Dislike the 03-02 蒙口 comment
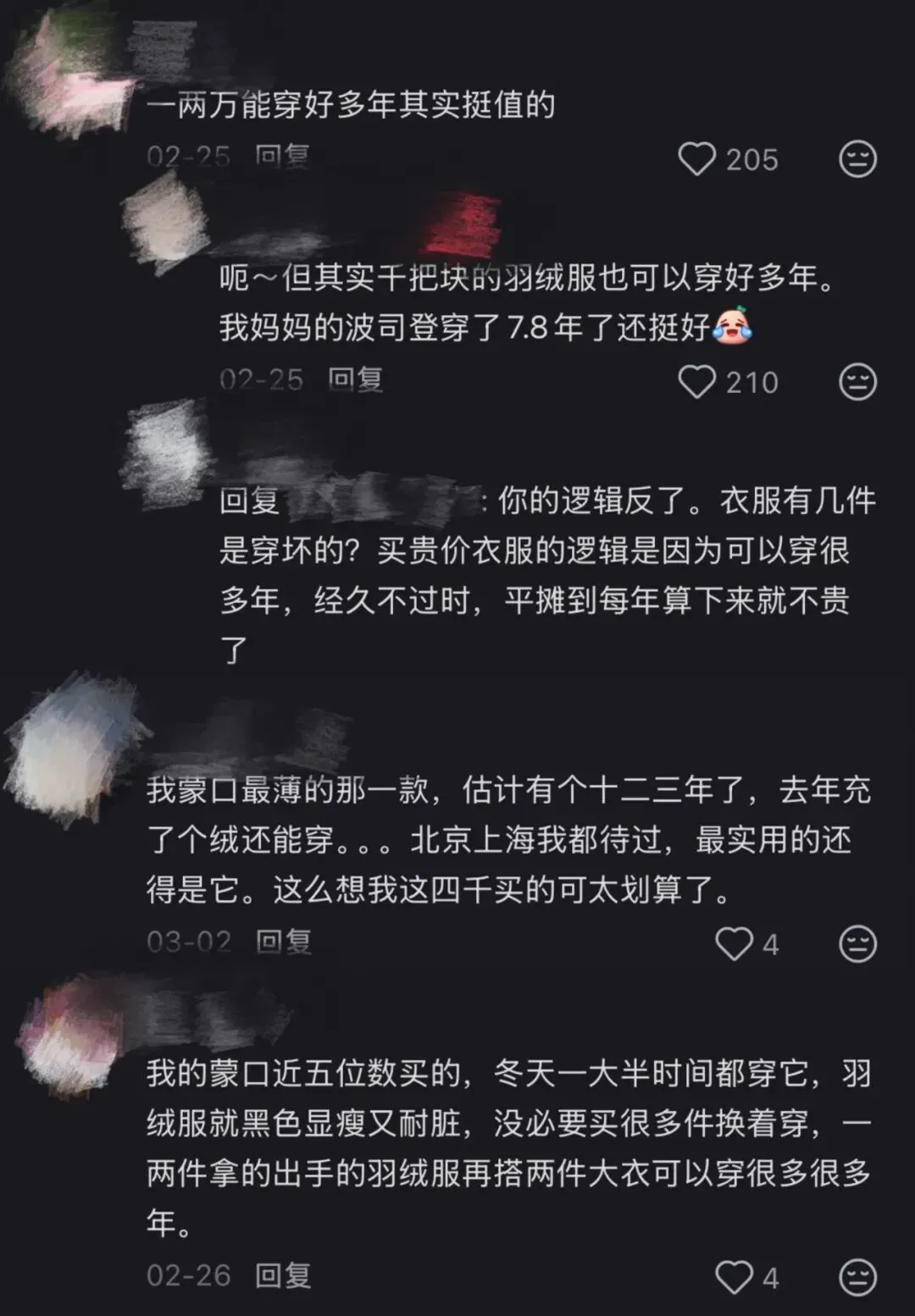 click(857, 943)
